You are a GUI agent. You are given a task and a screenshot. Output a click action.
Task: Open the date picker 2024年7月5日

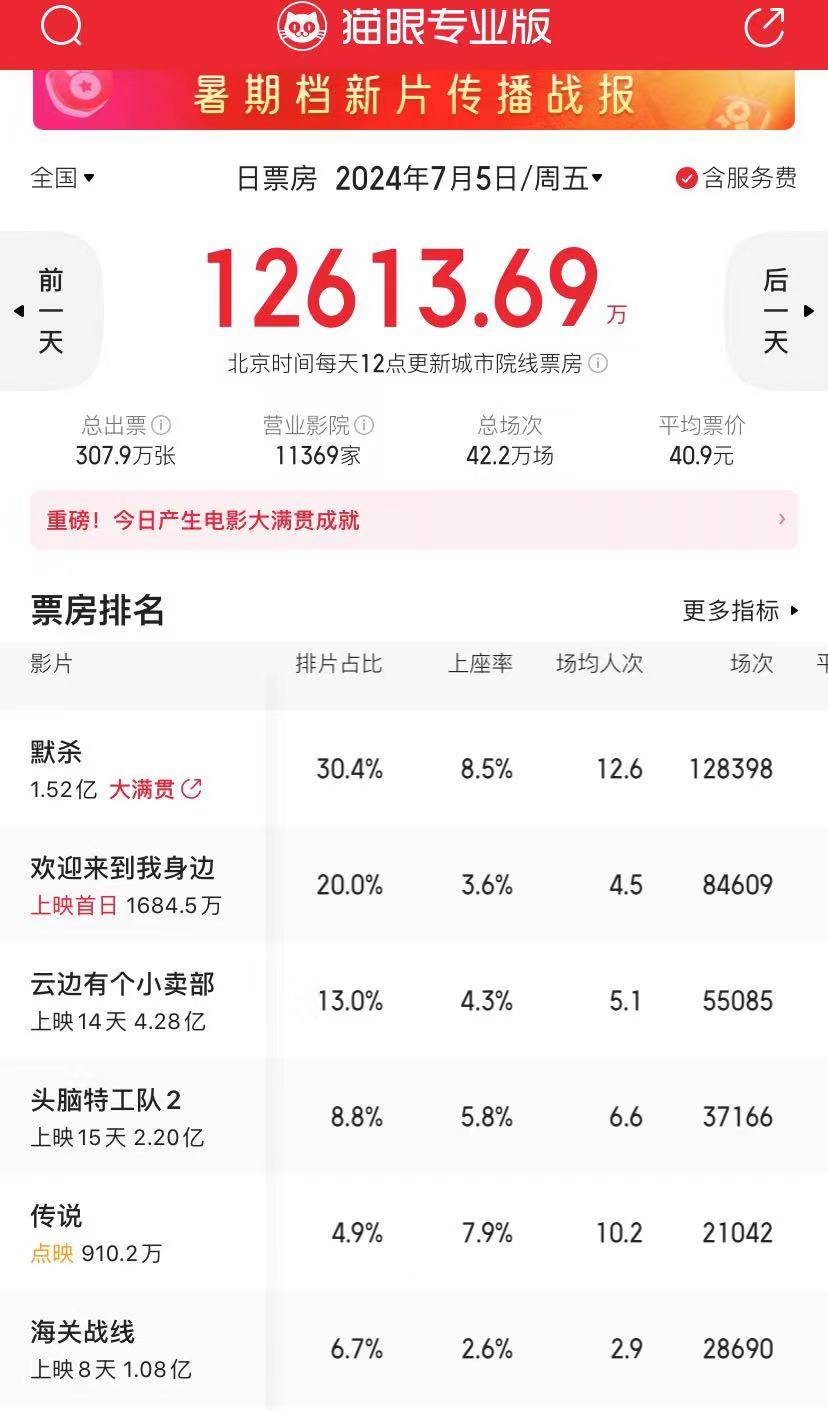coord(468,179)
